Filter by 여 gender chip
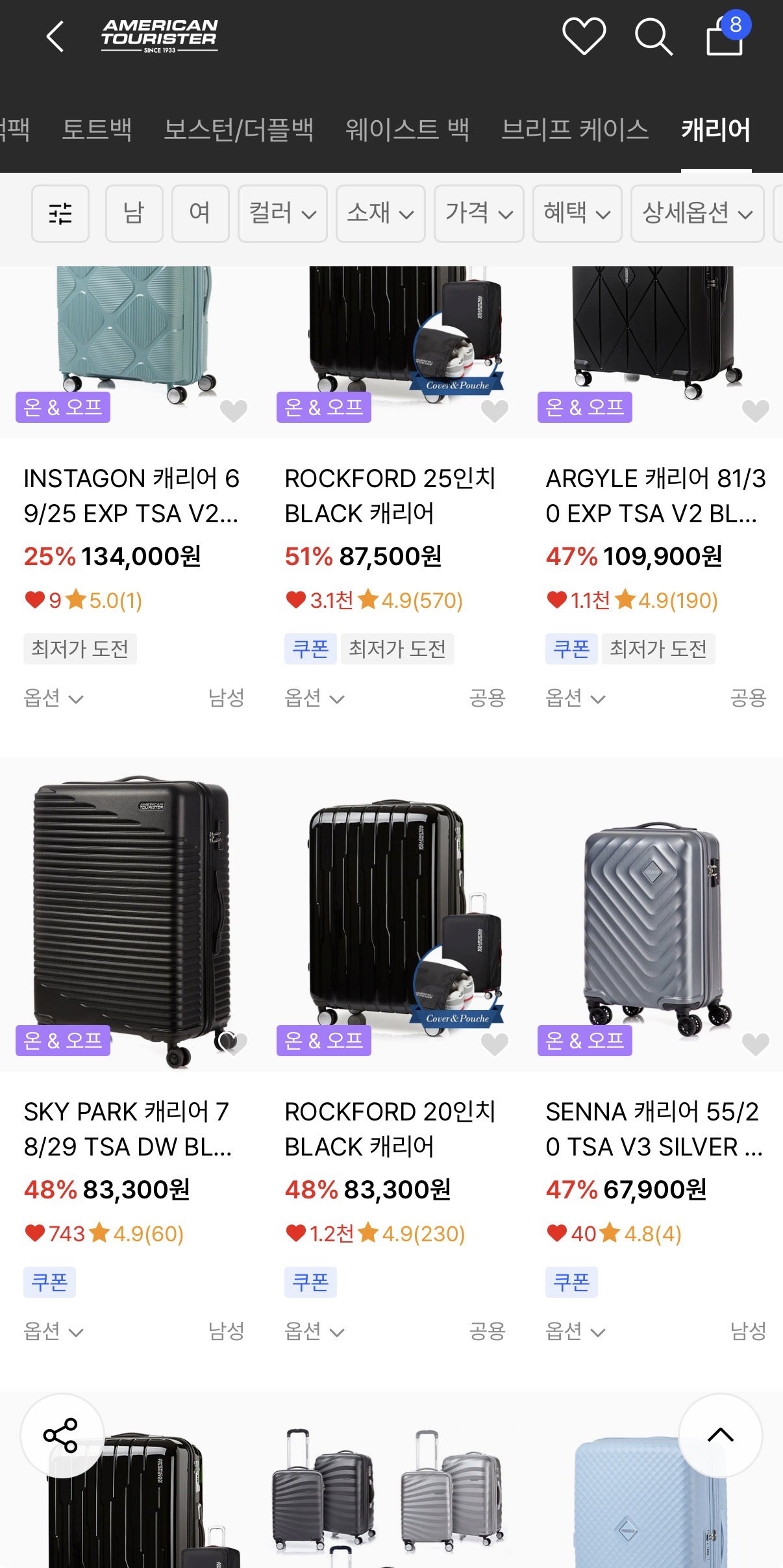The height and width of the screenshot is (1568, 783). [x=200, y=213]
